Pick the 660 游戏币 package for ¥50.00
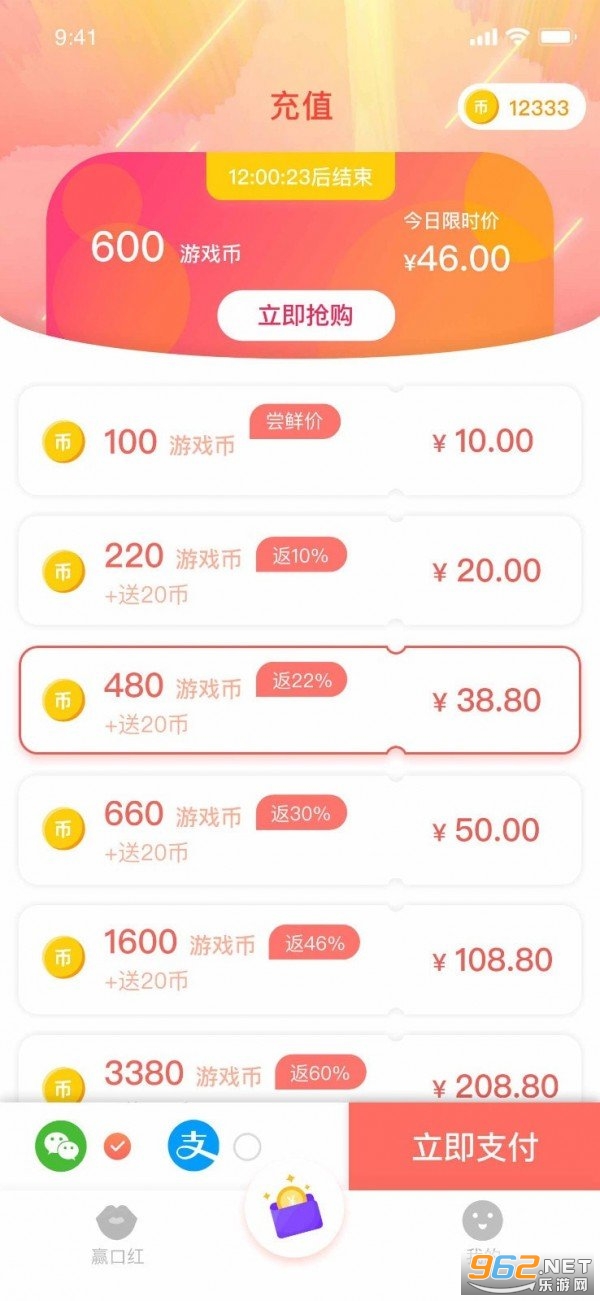The width and height of the screenshot is (600, 1301). tap(299, 829)
